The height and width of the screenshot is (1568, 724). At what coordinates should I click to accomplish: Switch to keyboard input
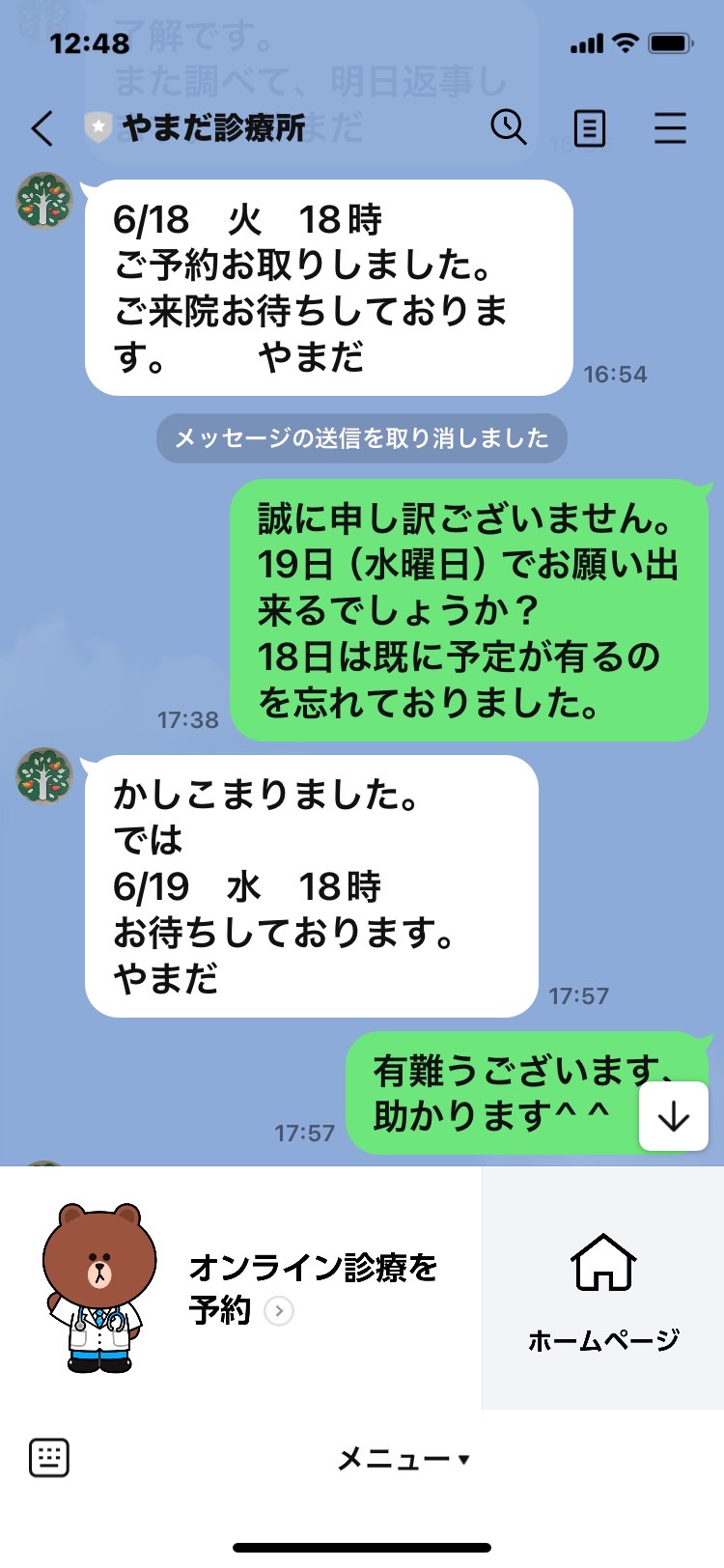49,1457
